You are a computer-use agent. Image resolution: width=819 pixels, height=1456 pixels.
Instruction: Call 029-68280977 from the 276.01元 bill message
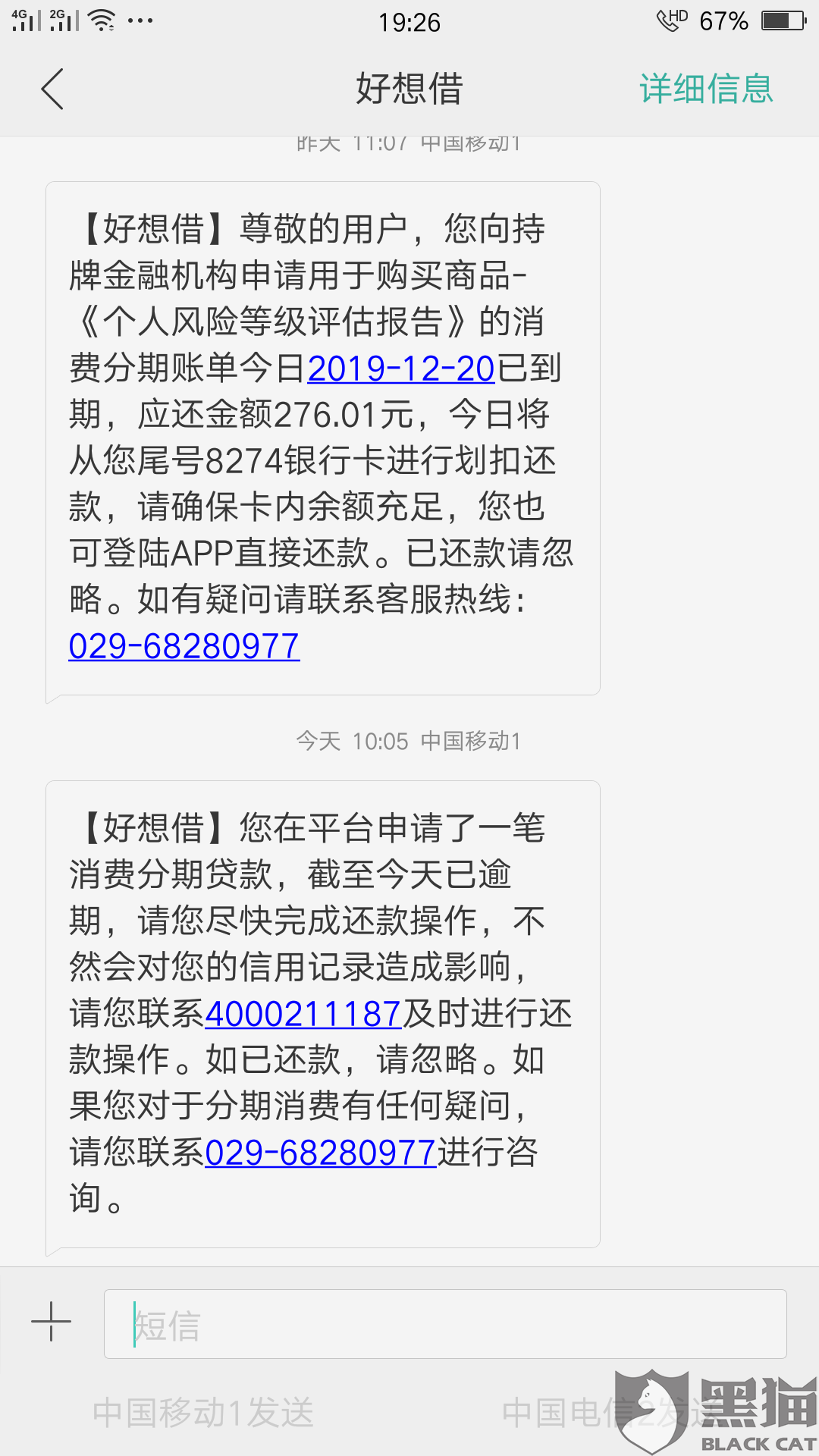point(184,647)
